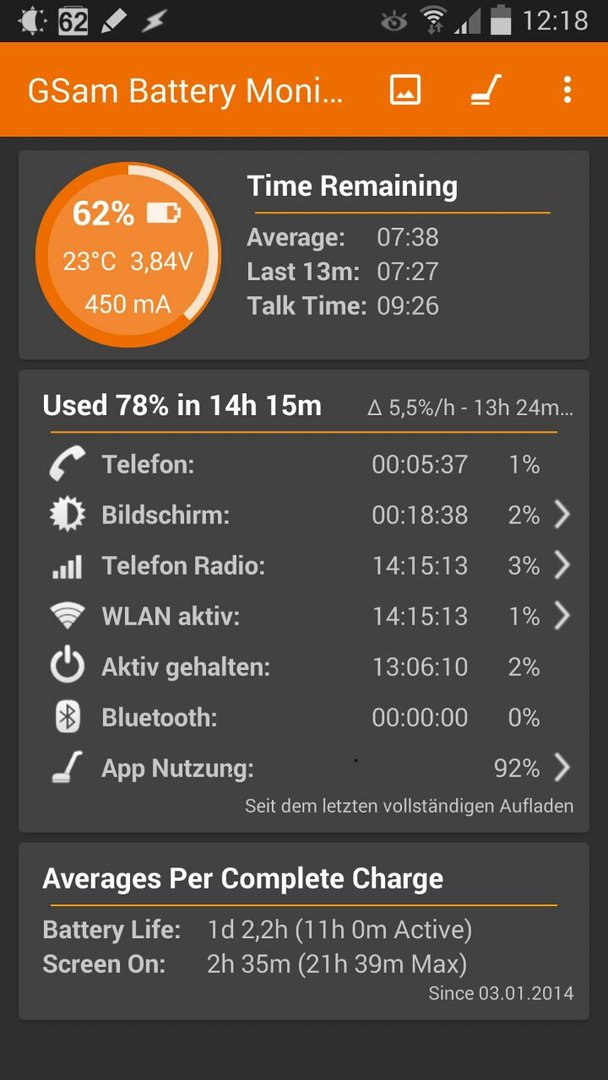608x1080 pixels.
Task: Open app usage icon in app bar
Action: 486,90
